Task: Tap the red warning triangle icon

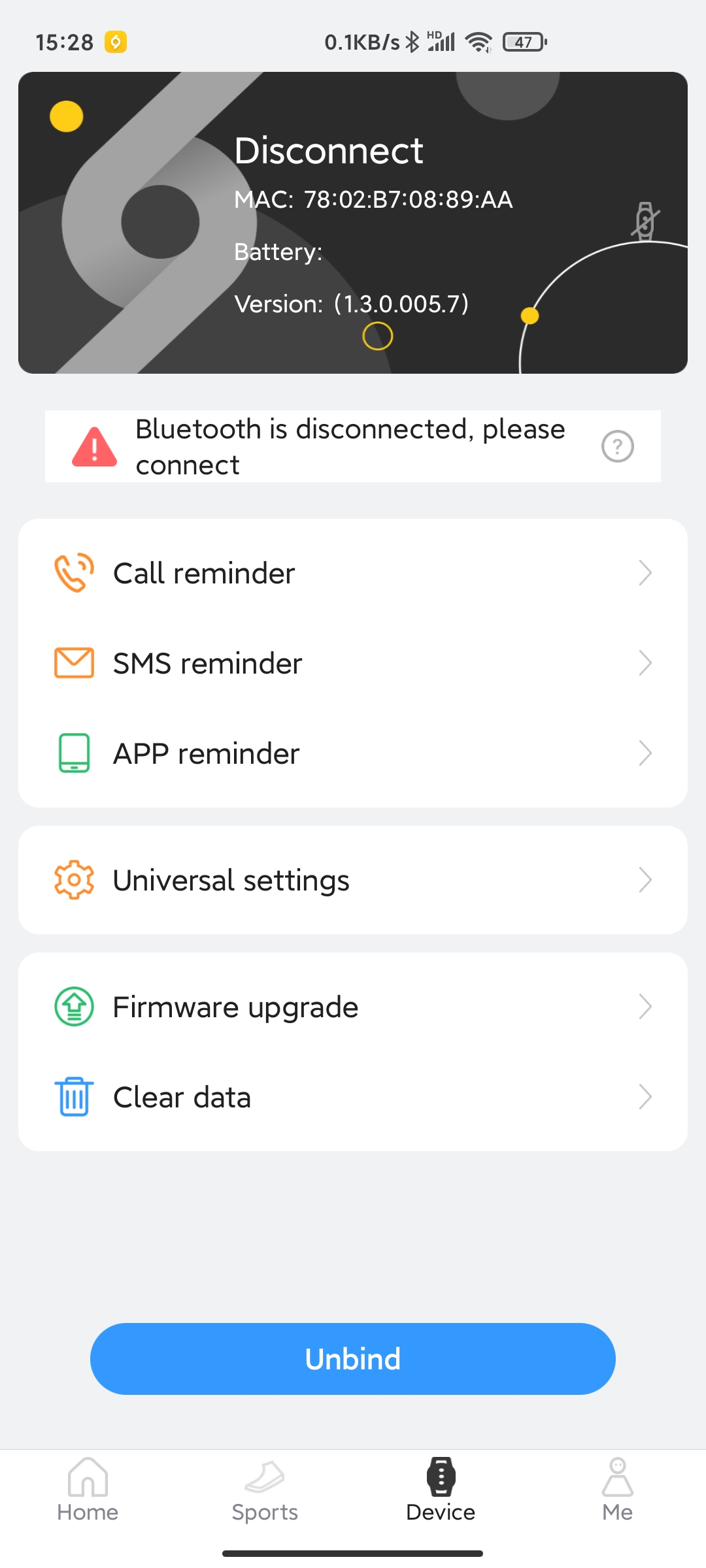Action: pyautogui.click(x=93, y=446)
